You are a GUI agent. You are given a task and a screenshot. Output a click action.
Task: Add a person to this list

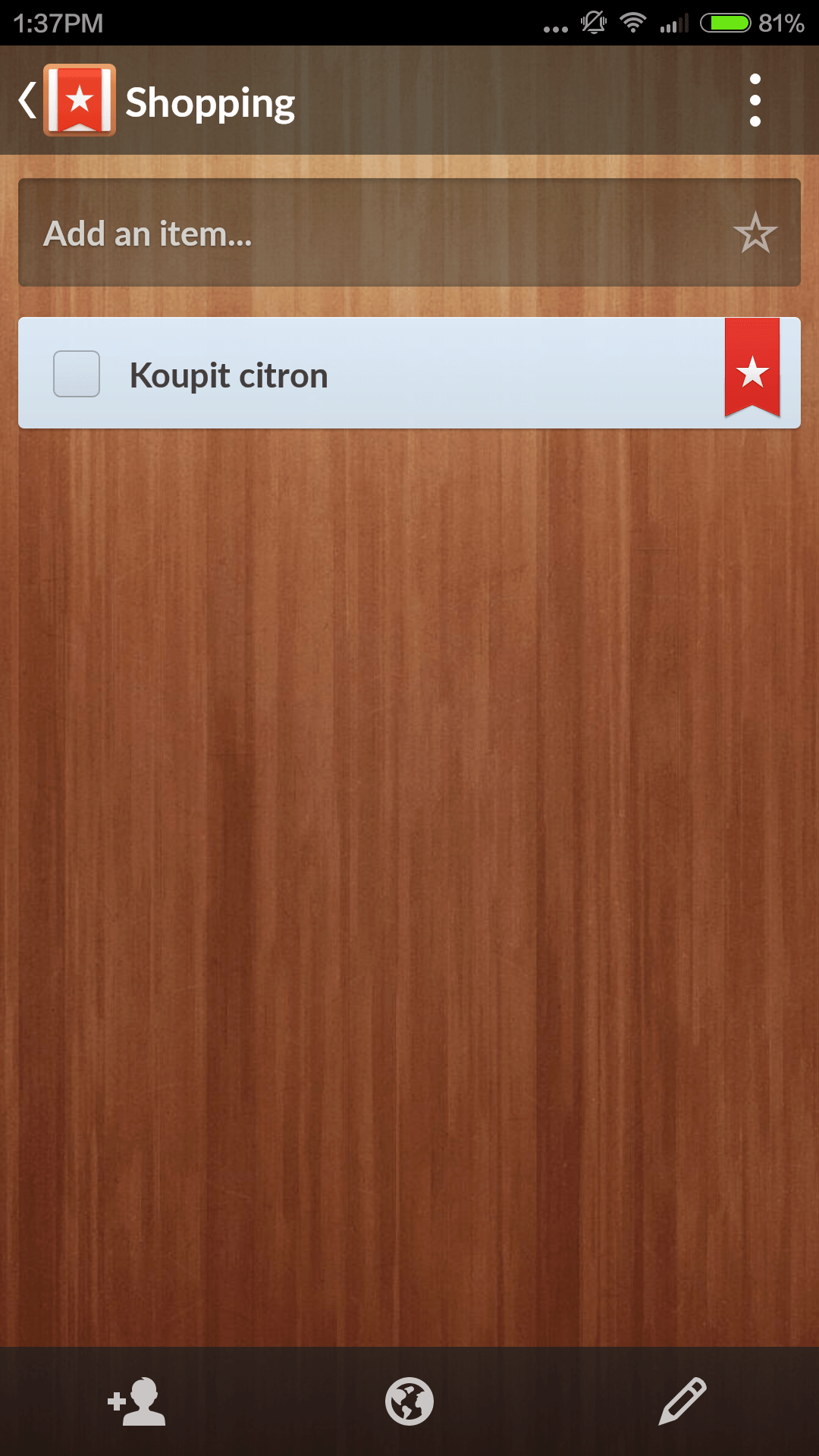(136, 1401)
